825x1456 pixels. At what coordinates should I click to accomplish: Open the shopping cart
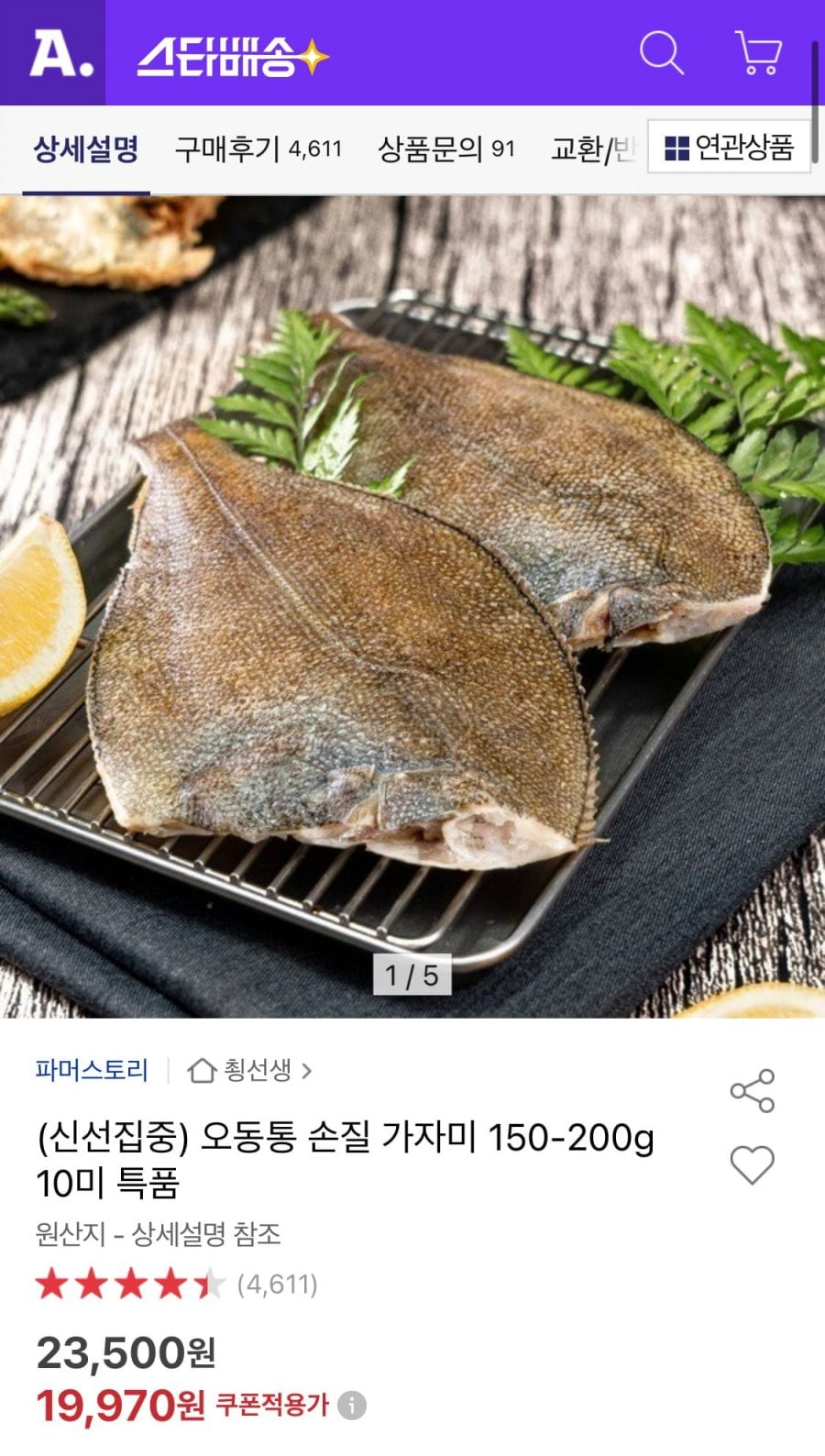758,53
